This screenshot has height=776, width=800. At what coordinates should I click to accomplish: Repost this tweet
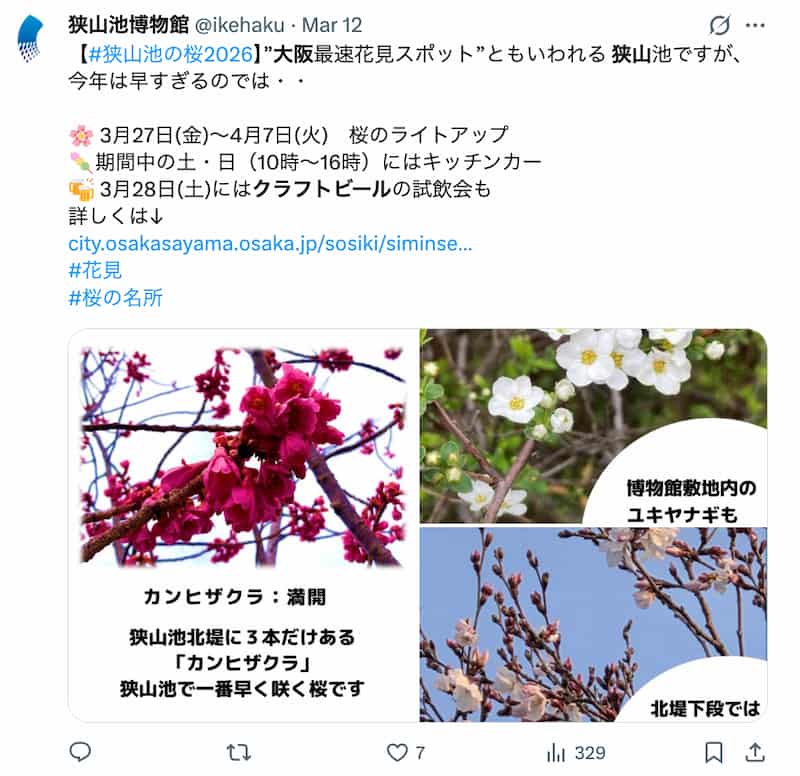pos(240,751)
